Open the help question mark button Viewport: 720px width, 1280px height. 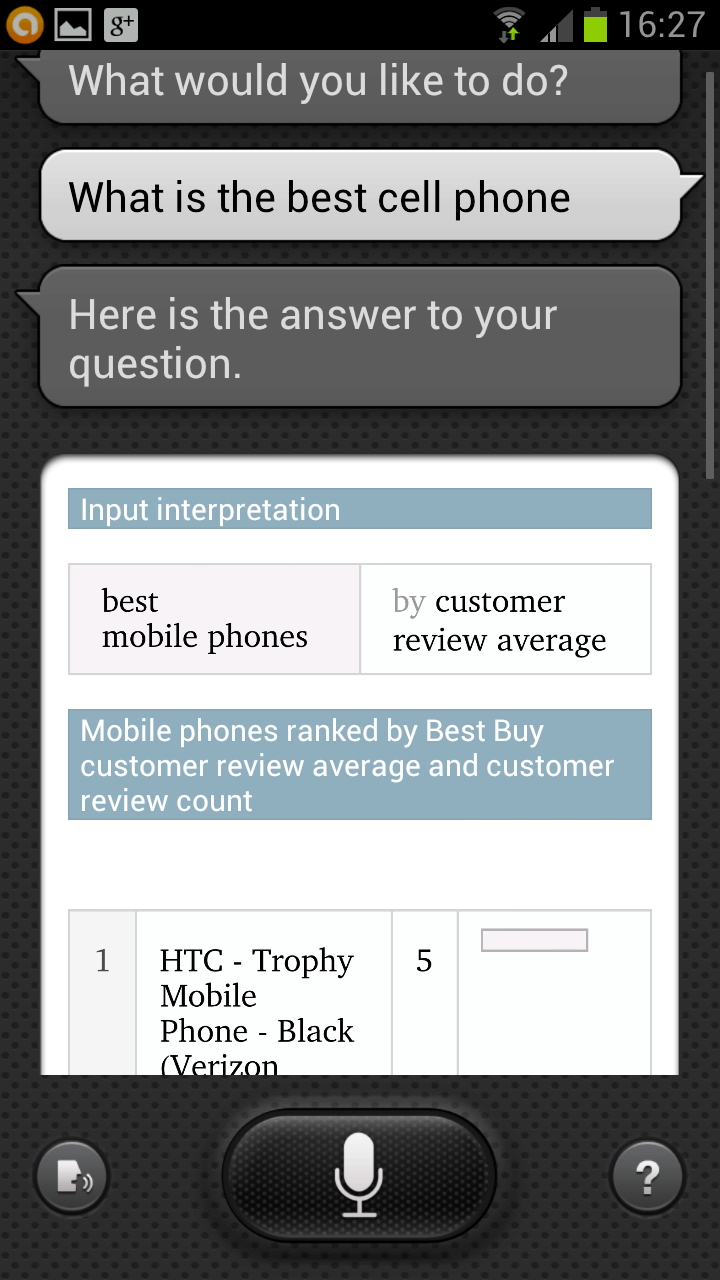pyautogui.click(x=647, y=1179)
